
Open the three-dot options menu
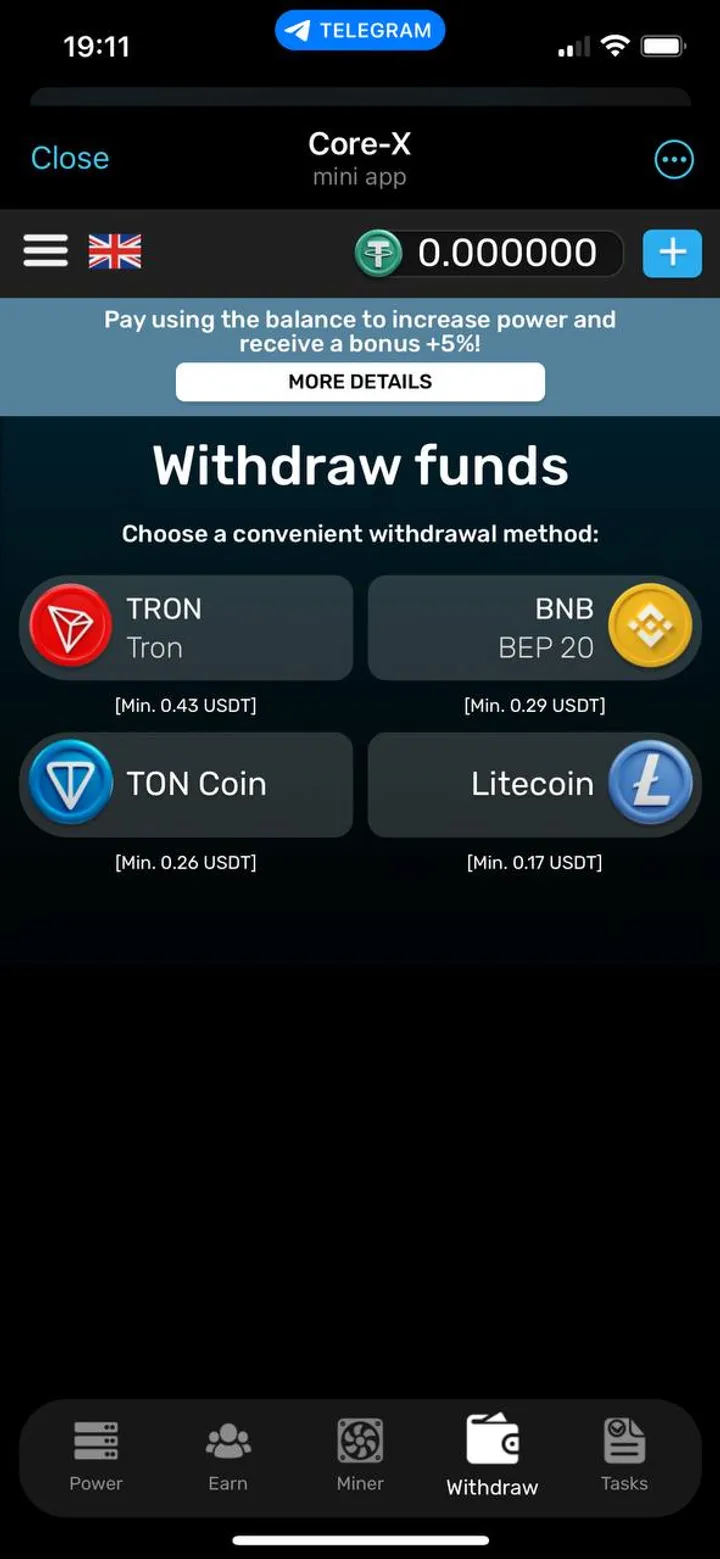pyautogui.click(x=673, y=159)
